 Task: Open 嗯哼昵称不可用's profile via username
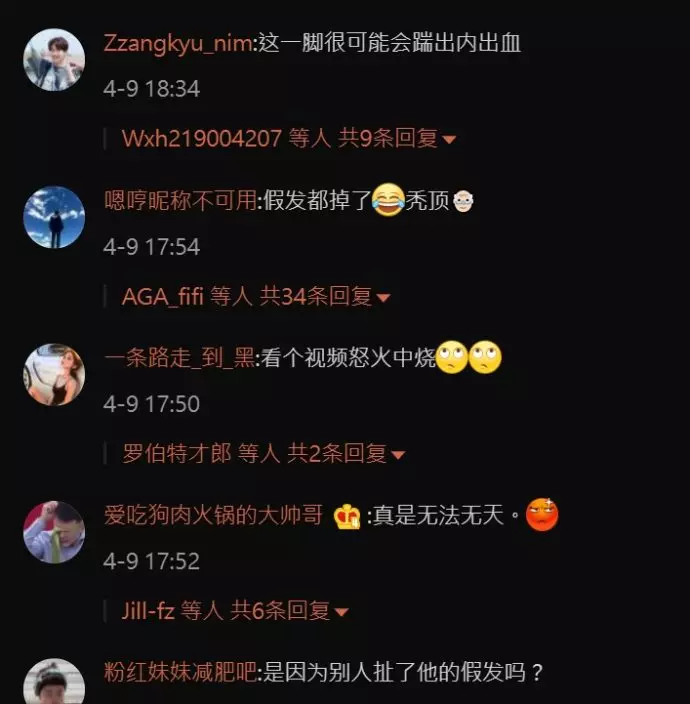point(181,201)
